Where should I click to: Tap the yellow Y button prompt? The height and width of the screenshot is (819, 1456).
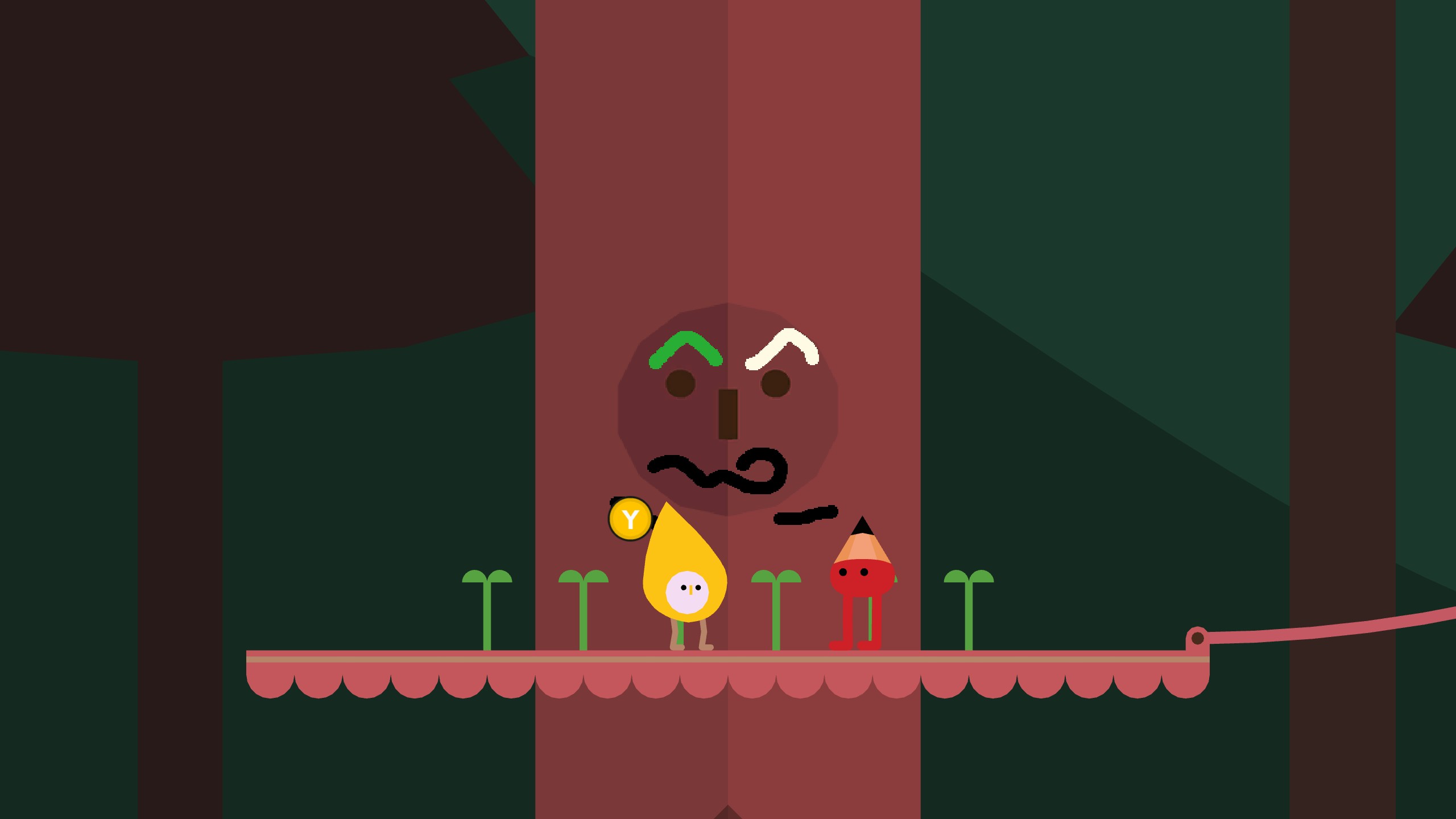630,519
